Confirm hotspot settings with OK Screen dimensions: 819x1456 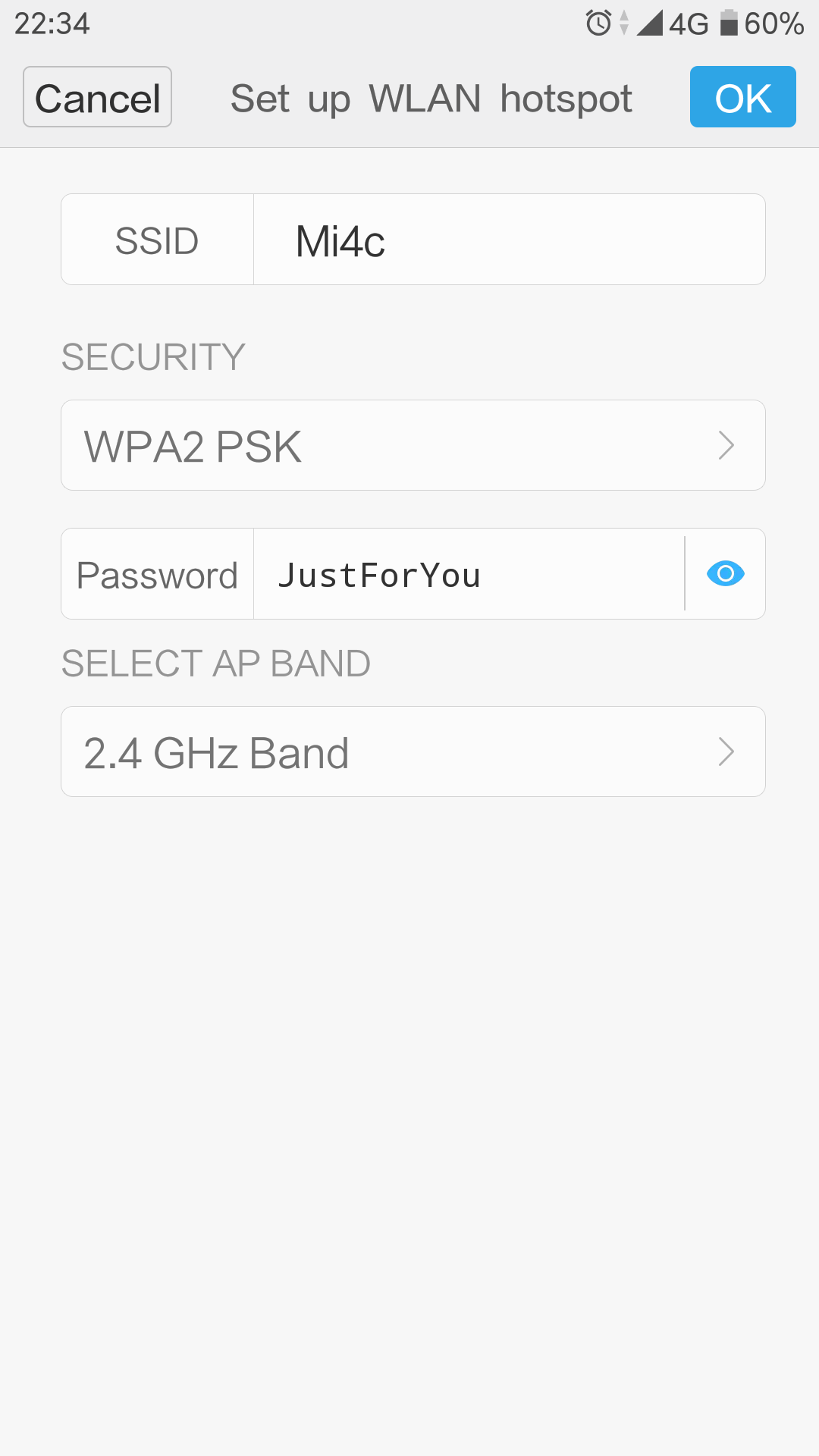pos(742,97)
